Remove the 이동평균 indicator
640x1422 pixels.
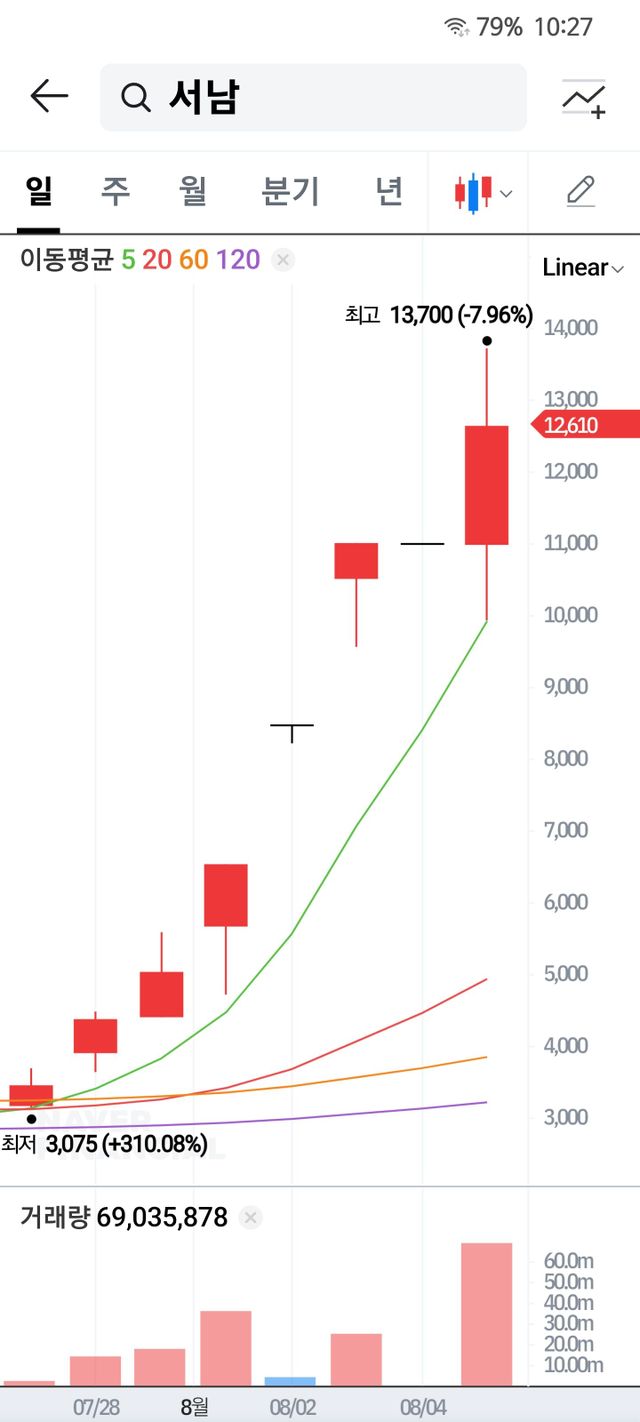283,261
